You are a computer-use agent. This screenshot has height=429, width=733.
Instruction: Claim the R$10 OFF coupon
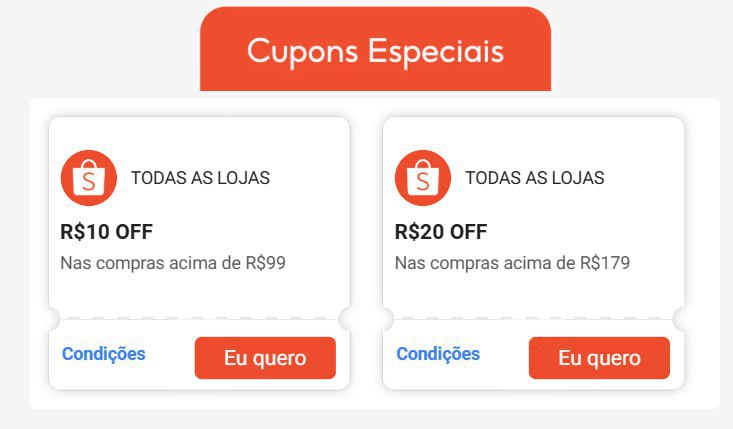tap(265, 358)
